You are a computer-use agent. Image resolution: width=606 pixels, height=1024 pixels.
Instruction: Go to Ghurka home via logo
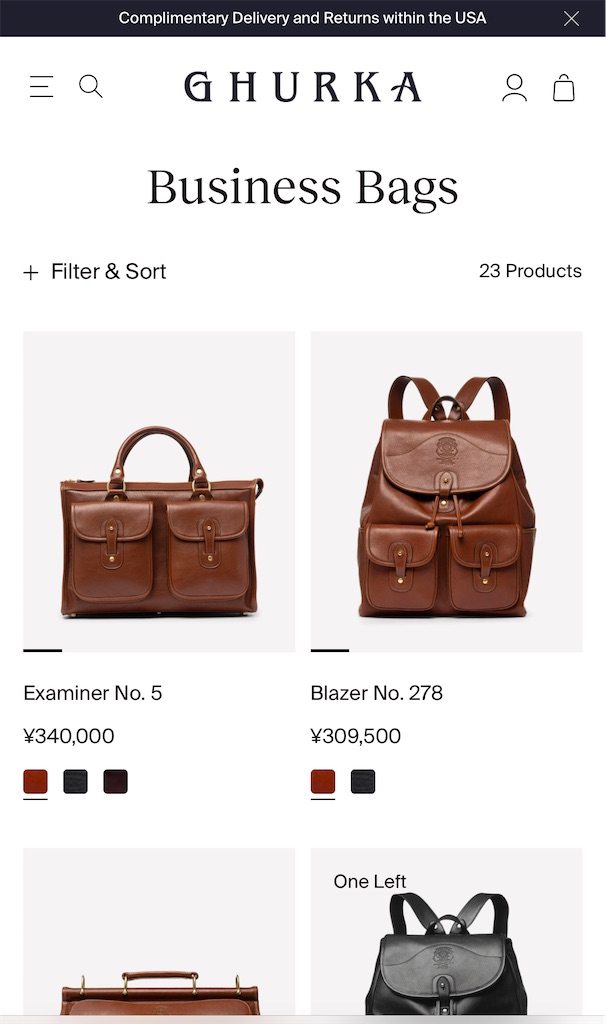tap(302, 87)
